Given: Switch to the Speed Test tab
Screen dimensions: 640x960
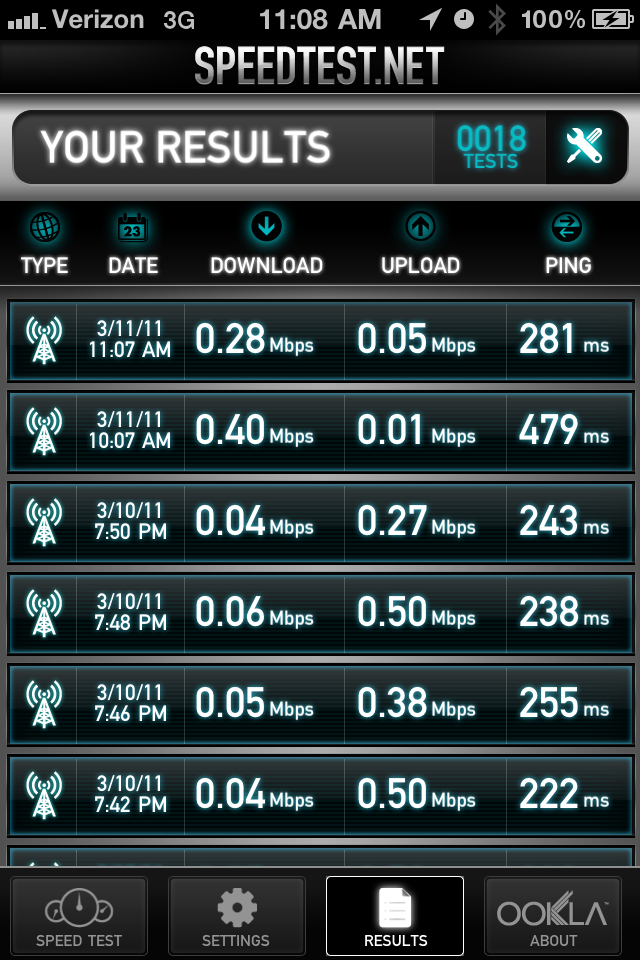Looking at the screenshot, I should (x=79, y=916).
